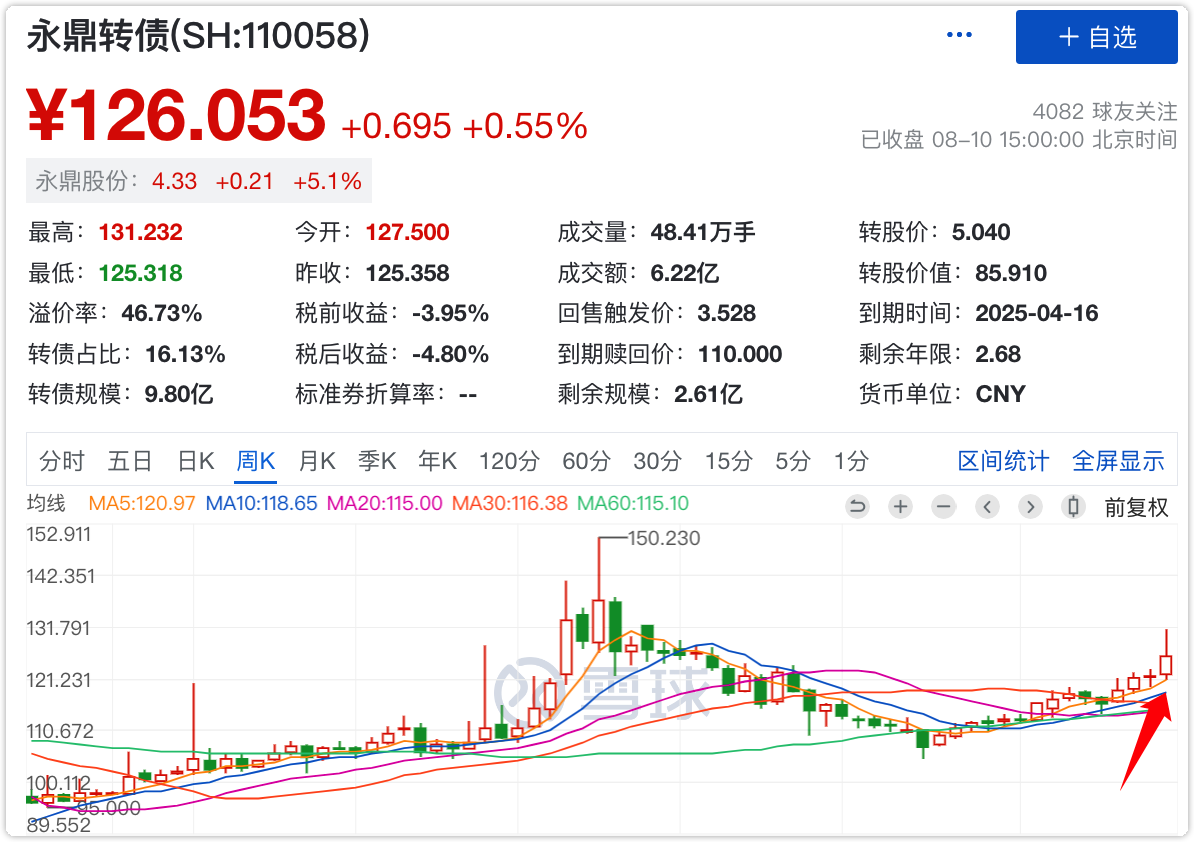Image resolution: width=1194 pixels, height=842 pixels.
Task: Select the 15分 chart tab
Action: pos(728,461)
